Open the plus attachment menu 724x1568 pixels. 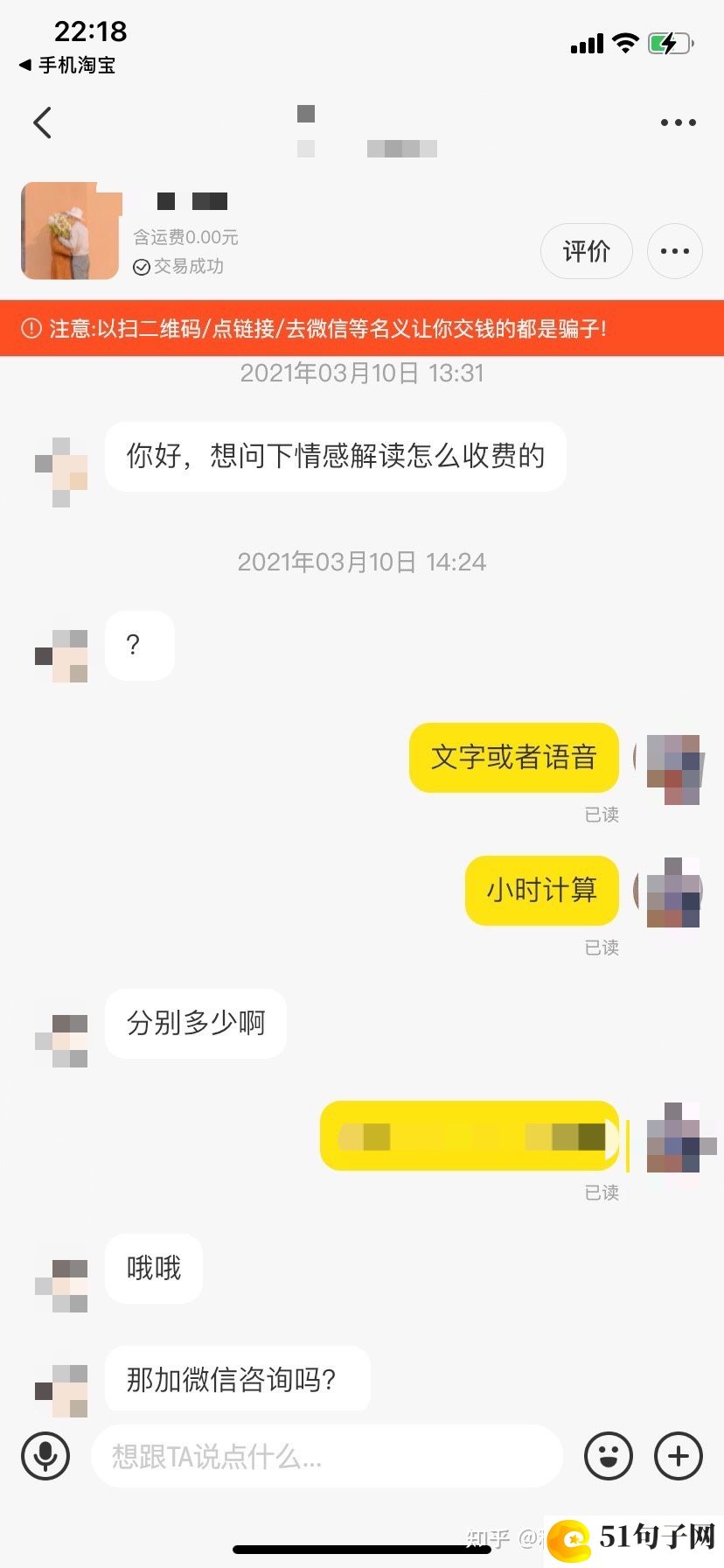(x=679, y=1456)
